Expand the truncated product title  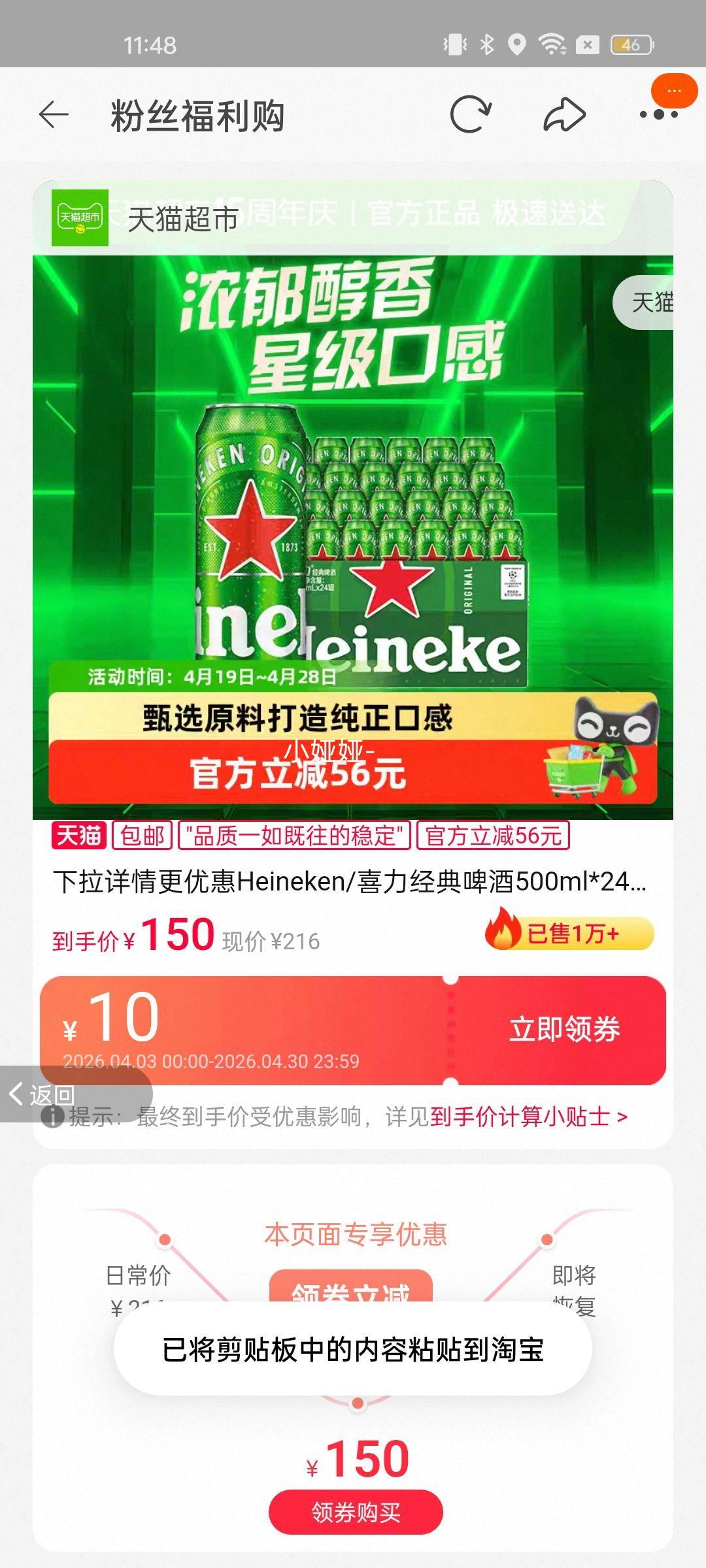coord(353,883)
